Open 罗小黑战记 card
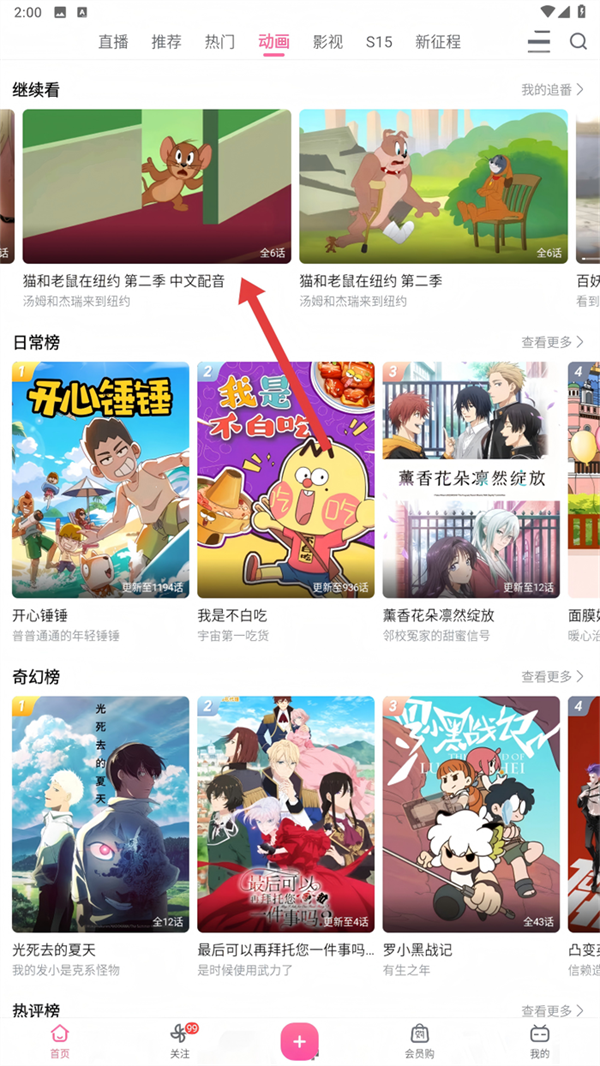The height and width of the screenshot is (1066, 600). point(471,815)
